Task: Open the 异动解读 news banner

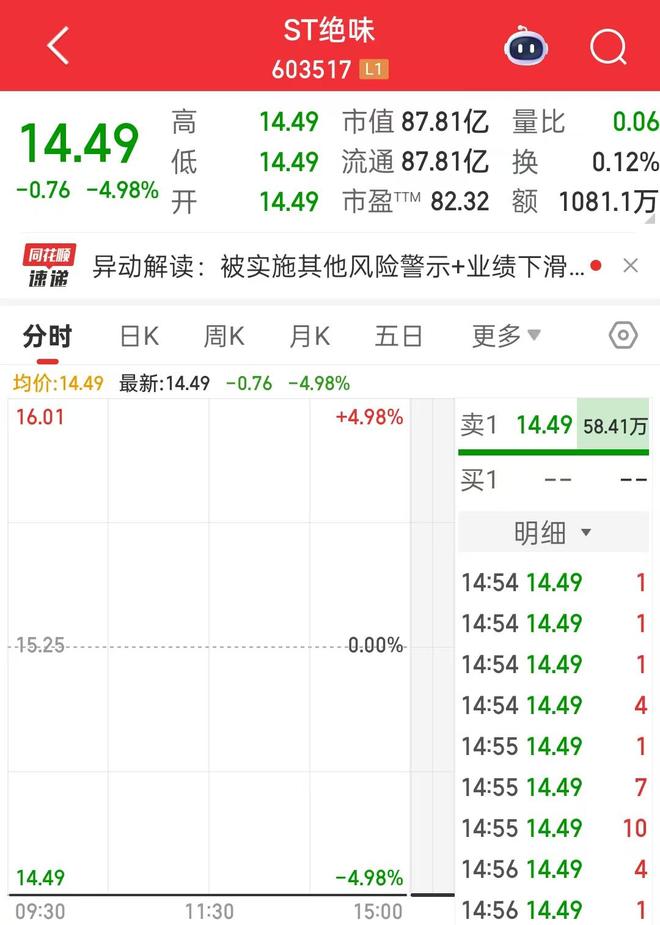Action: pos(338,266)
